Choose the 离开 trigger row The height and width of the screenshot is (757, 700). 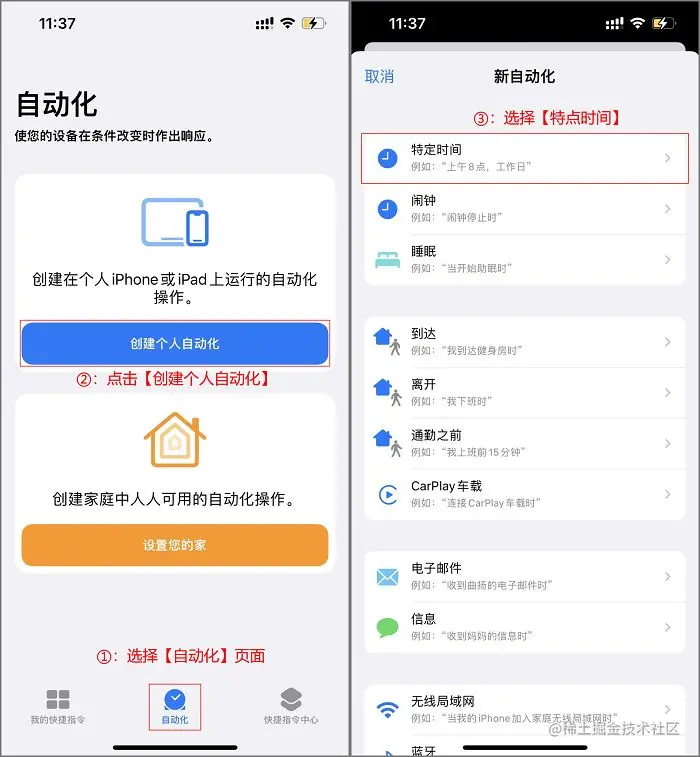click(x=525, y=393)
